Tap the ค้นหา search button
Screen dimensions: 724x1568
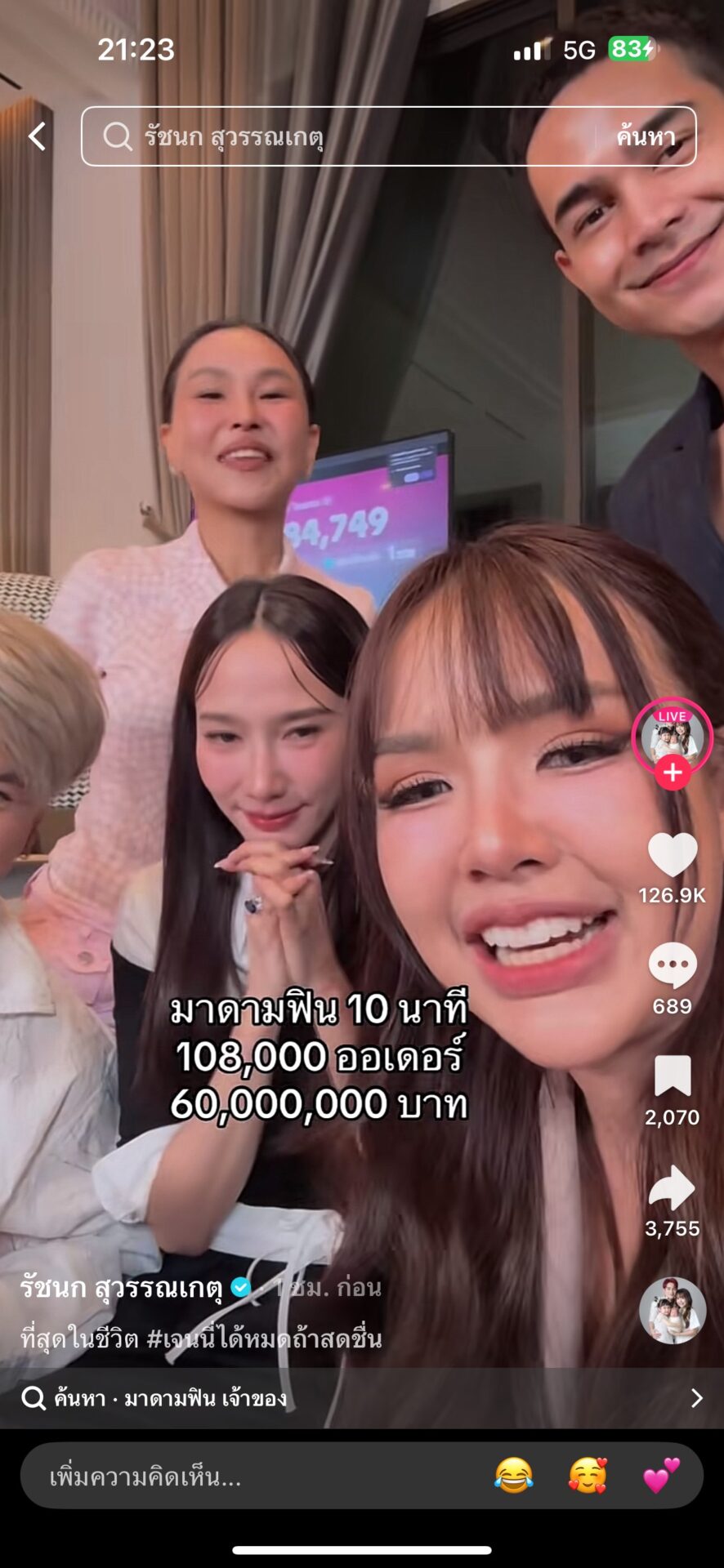tap(646, 136)
